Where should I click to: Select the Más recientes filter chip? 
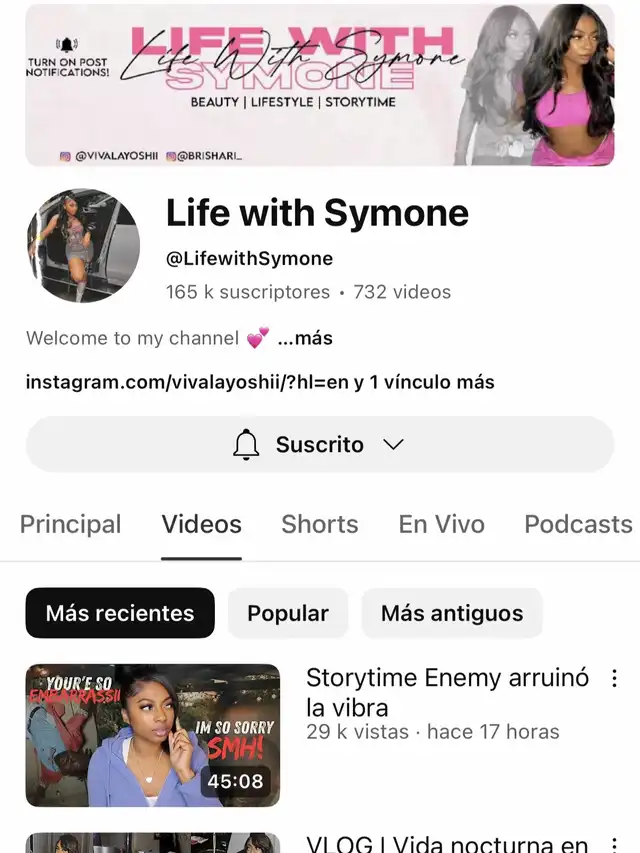tap(120, 613)
